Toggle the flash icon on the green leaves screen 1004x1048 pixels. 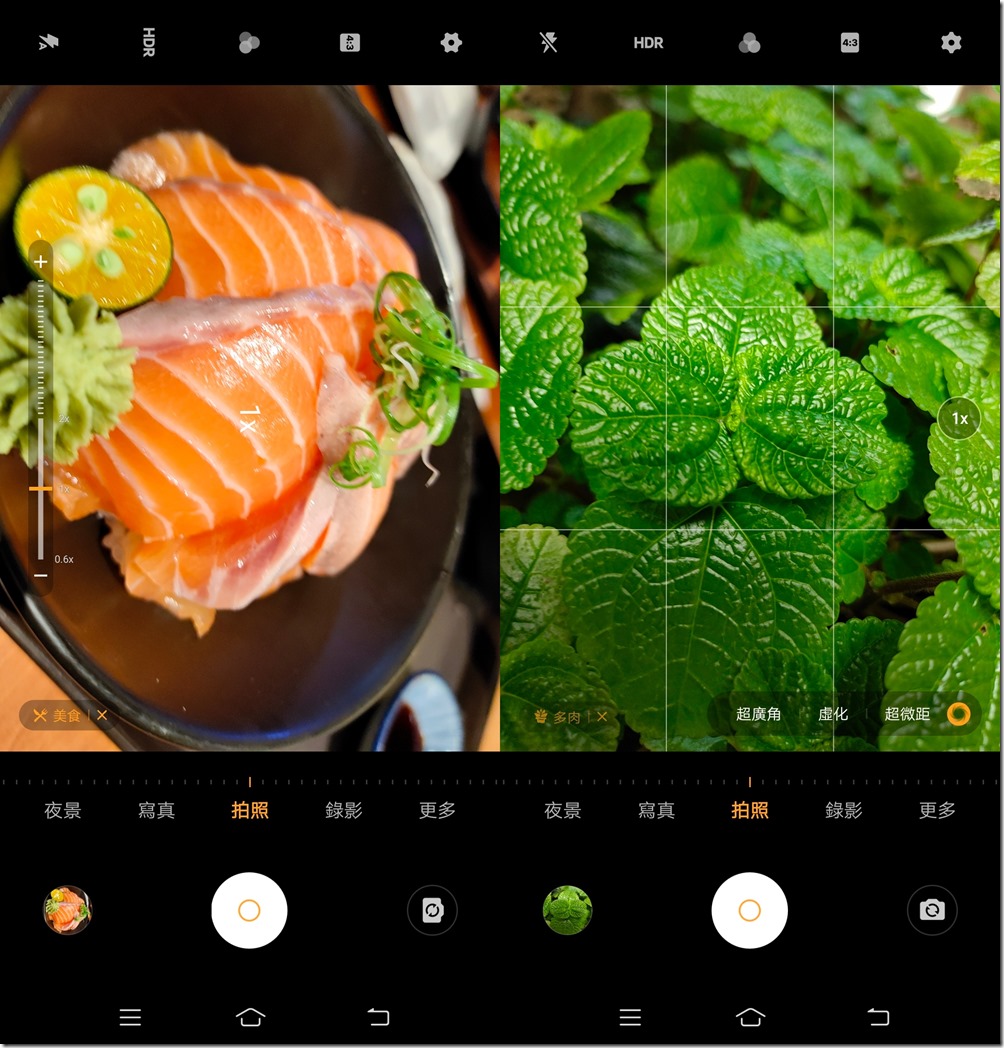[548, 43]
